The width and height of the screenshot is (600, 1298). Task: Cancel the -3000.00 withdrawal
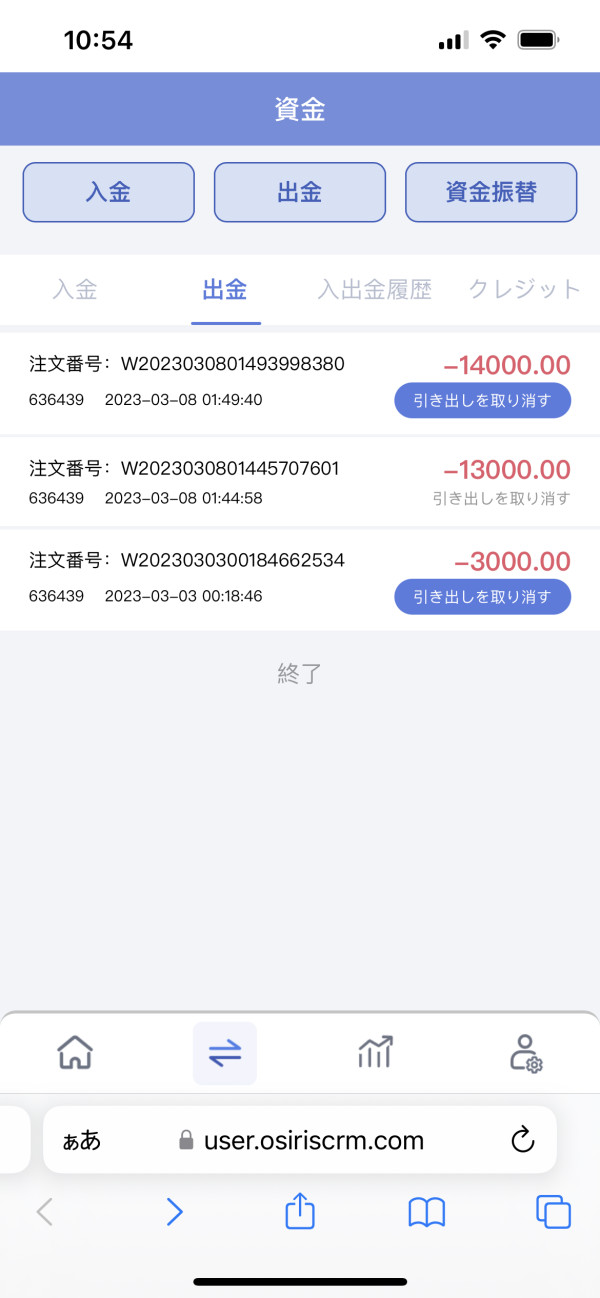click(x=482, y=597)
